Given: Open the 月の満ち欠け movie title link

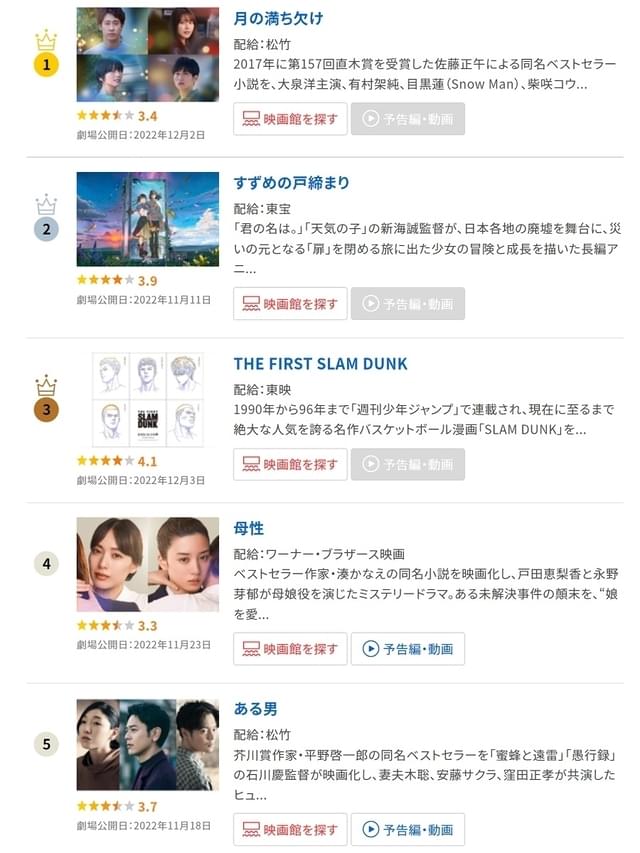Looking at the screenshot, I should click(x=278, y=19).
